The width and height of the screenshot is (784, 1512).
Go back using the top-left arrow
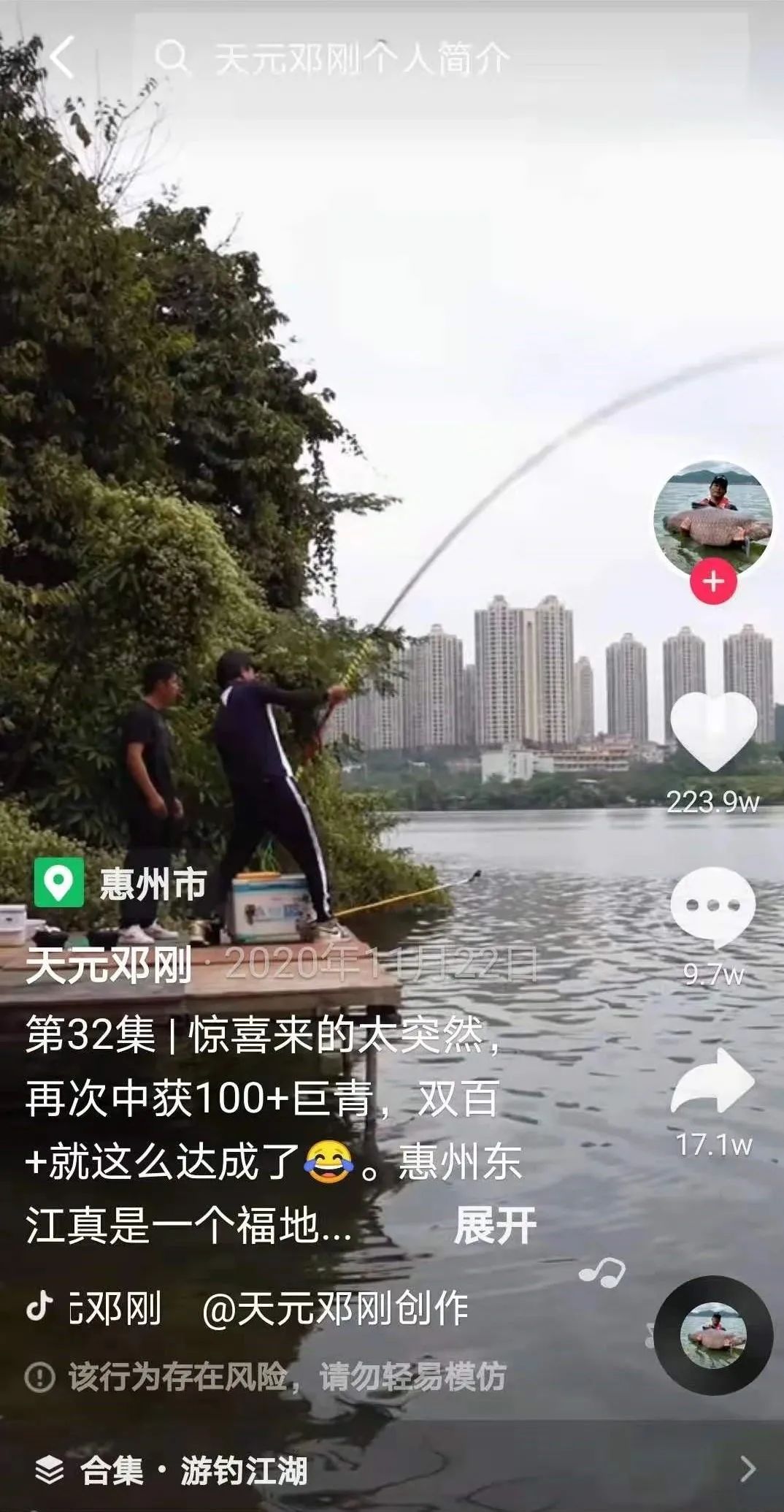point(62,57)
